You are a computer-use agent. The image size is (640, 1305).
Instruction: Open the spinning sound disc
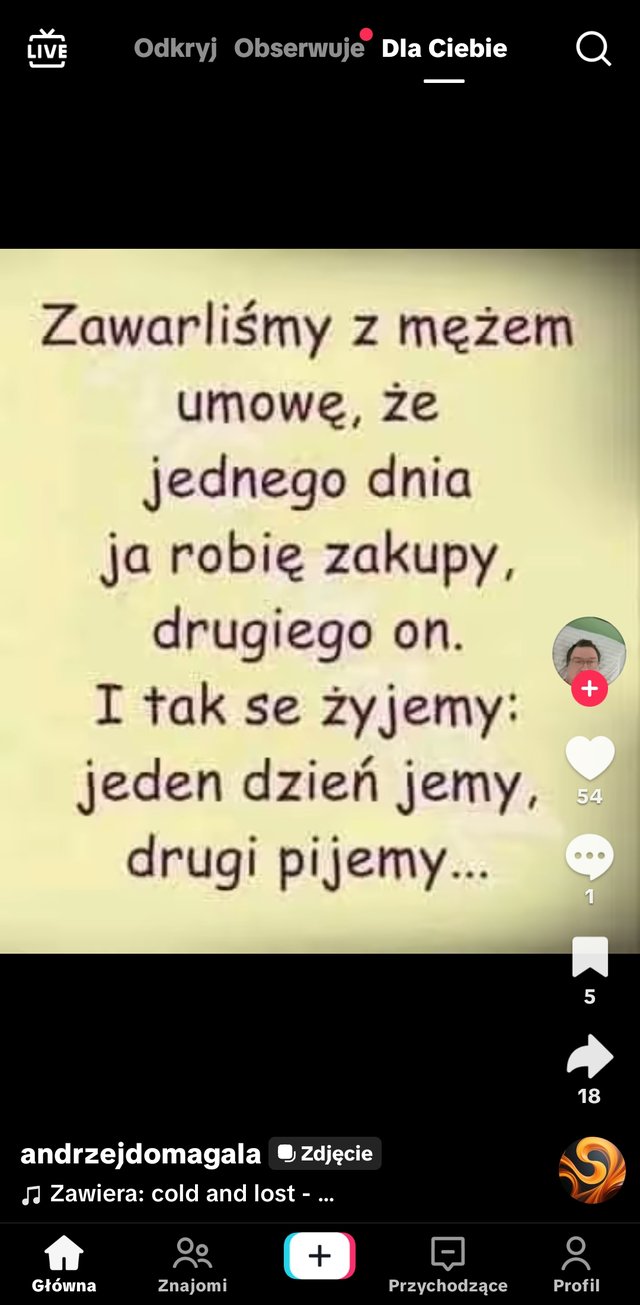coord(591,1170)
